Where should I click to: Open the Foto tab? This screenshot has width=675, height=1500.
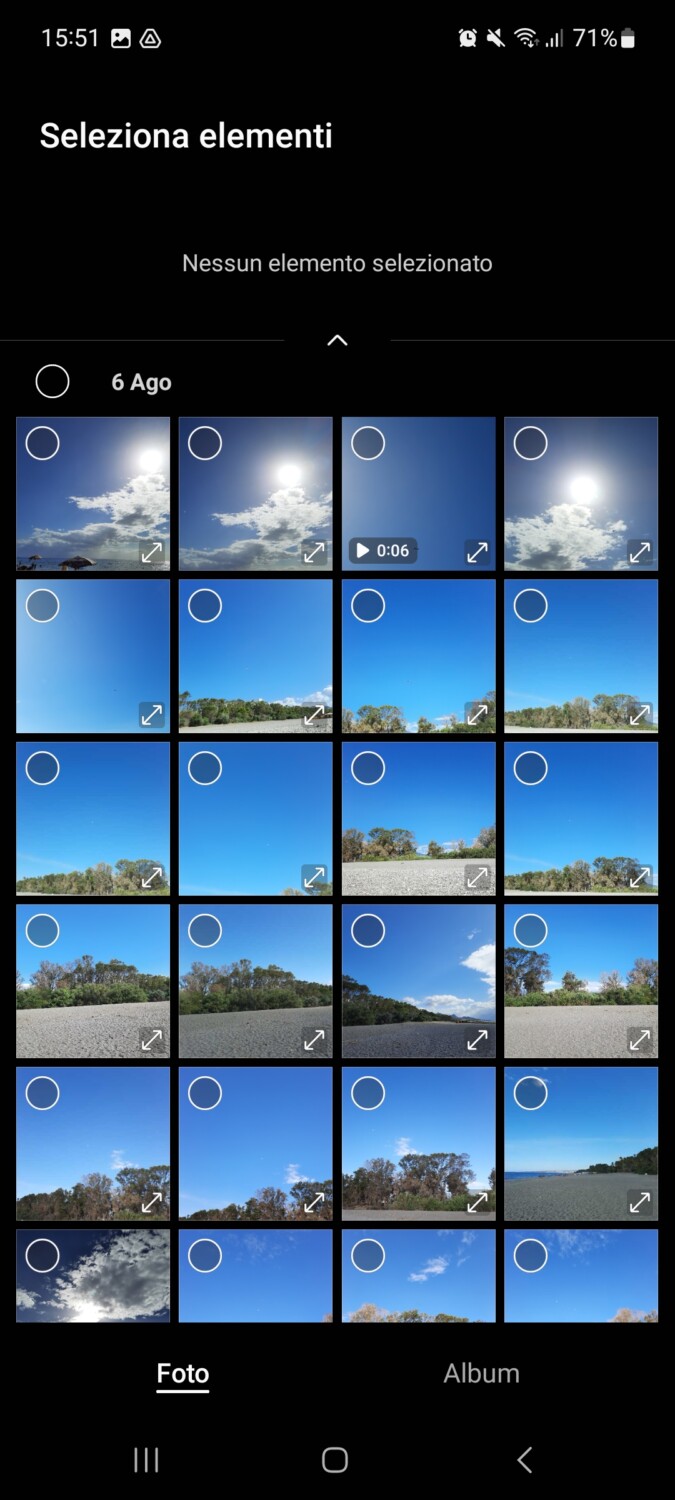tap(183, 1373)
